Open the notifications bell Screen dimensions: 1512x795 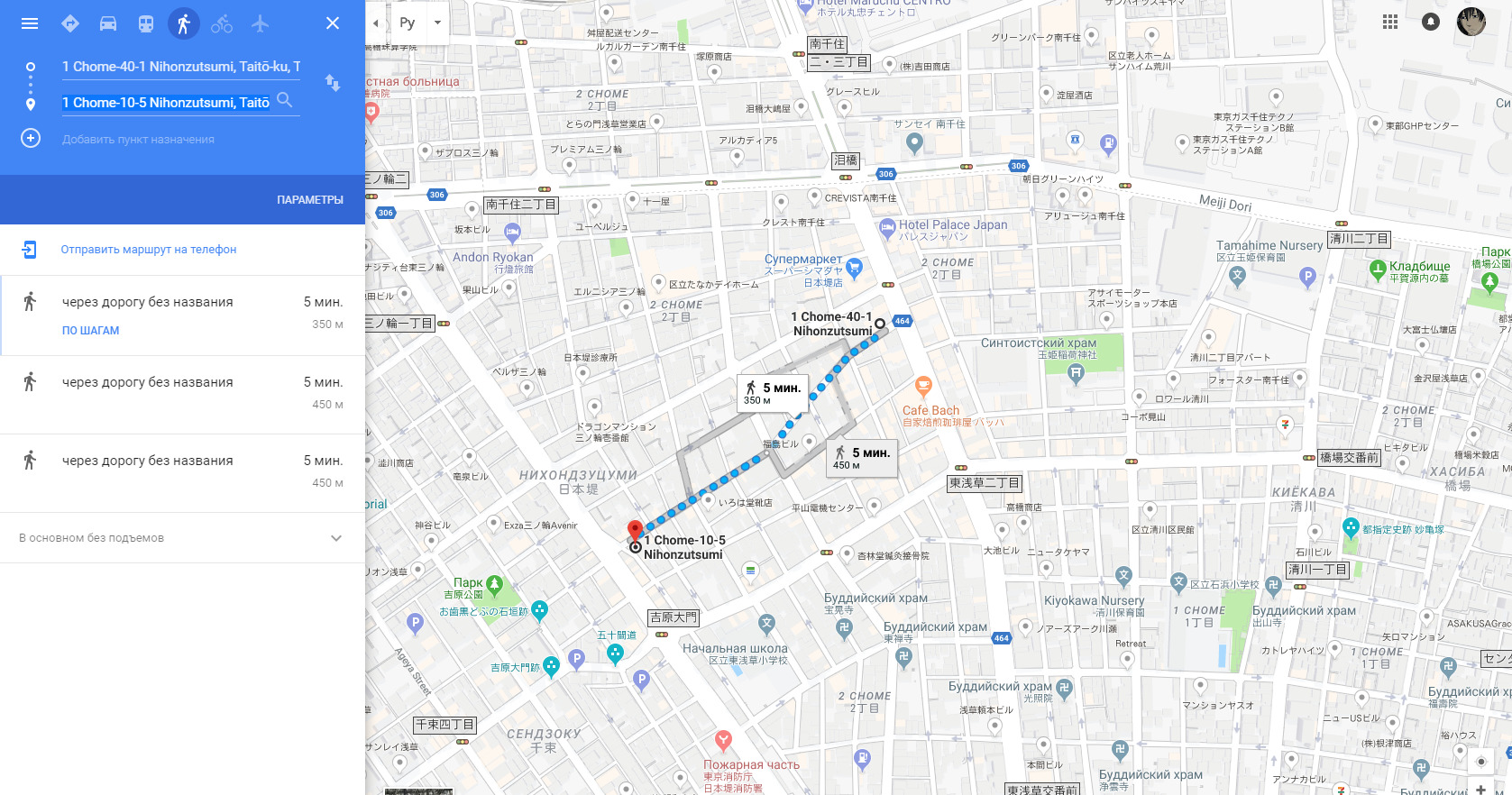click(1431, 22)
